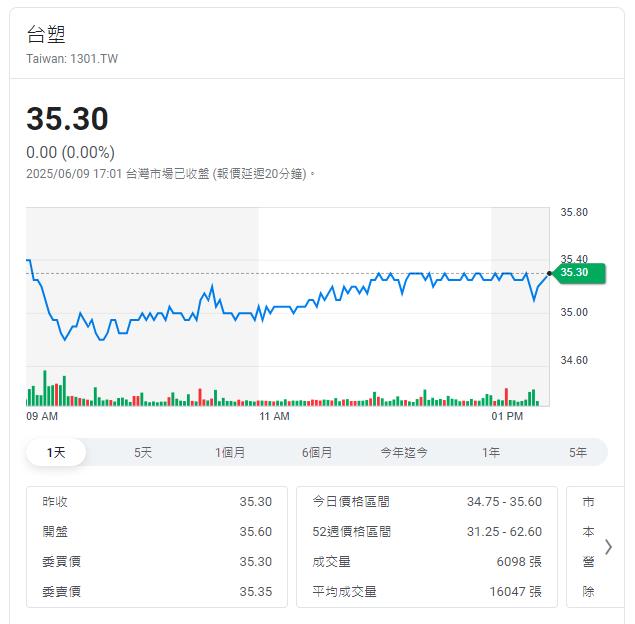
Task: Select the 1年 chart range
Action: tap(491, 452)
